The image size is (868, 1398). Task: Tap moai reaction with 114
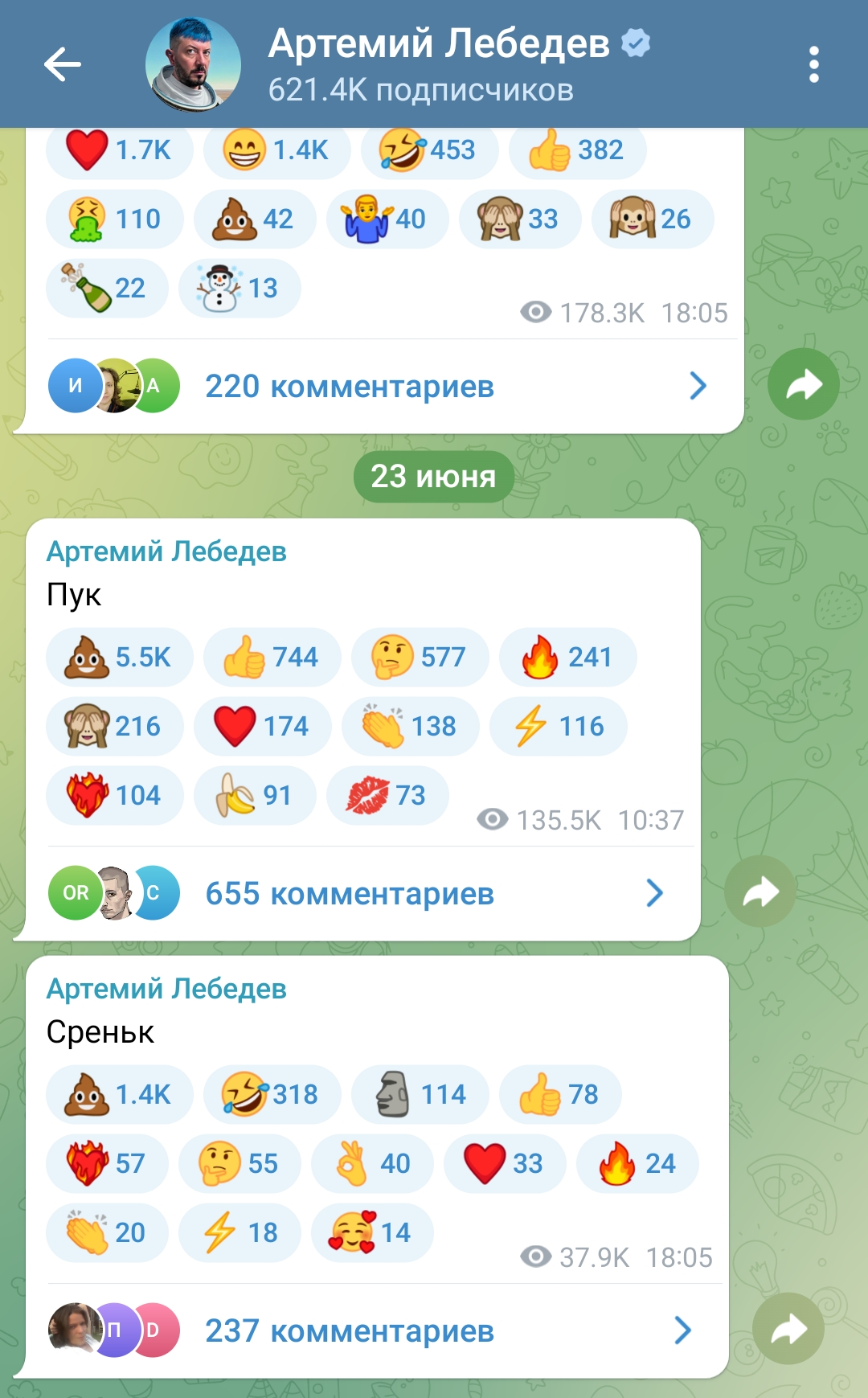(x=420, y=1094)
